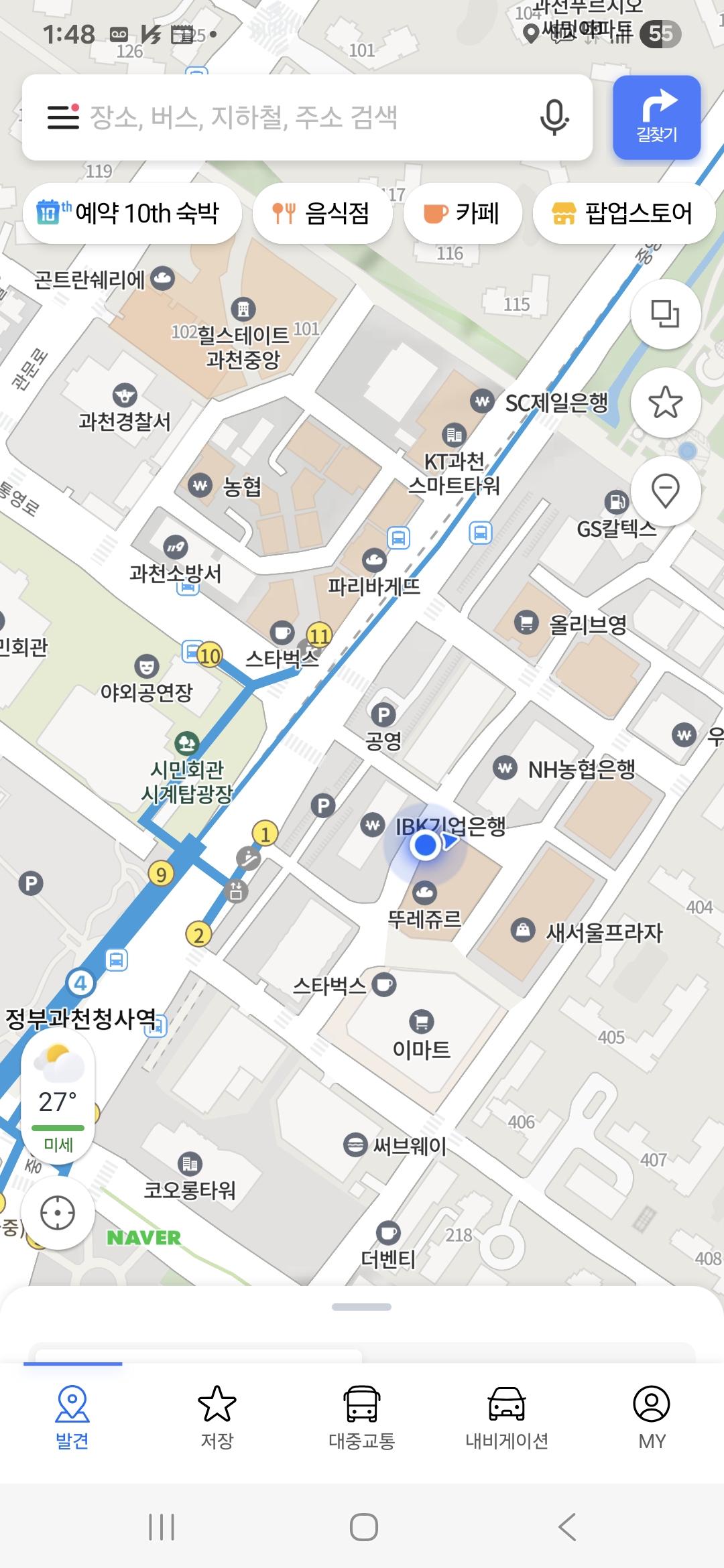Start voice search with microphone
724x1568 pixels.
(x=554, y=117)
